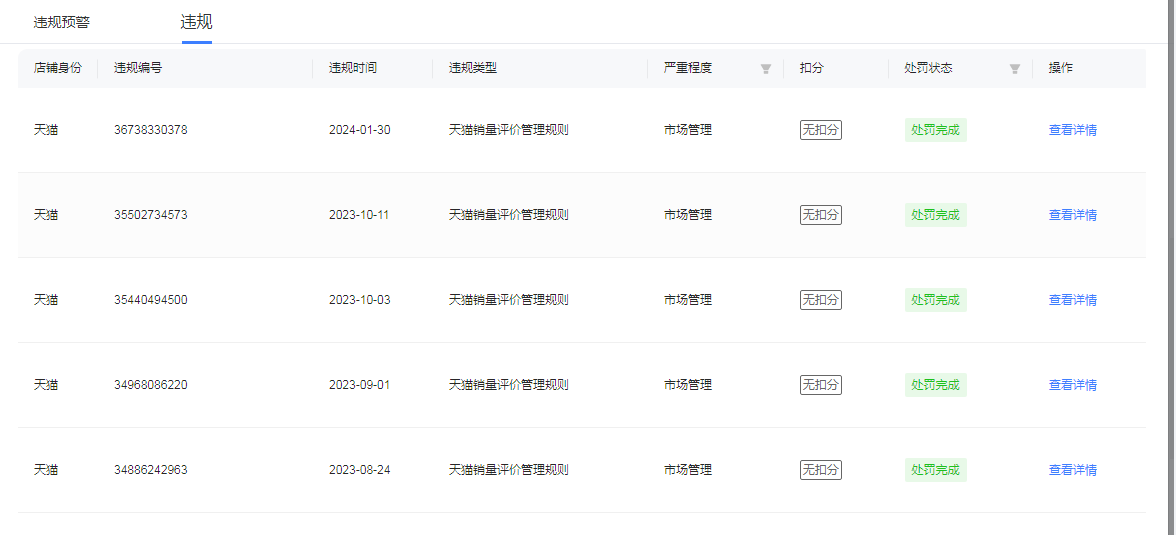This screenshot has width=1176, height=535.
Task: Open 查看详情 for violation 36738330378
Action: point(1072,130)
